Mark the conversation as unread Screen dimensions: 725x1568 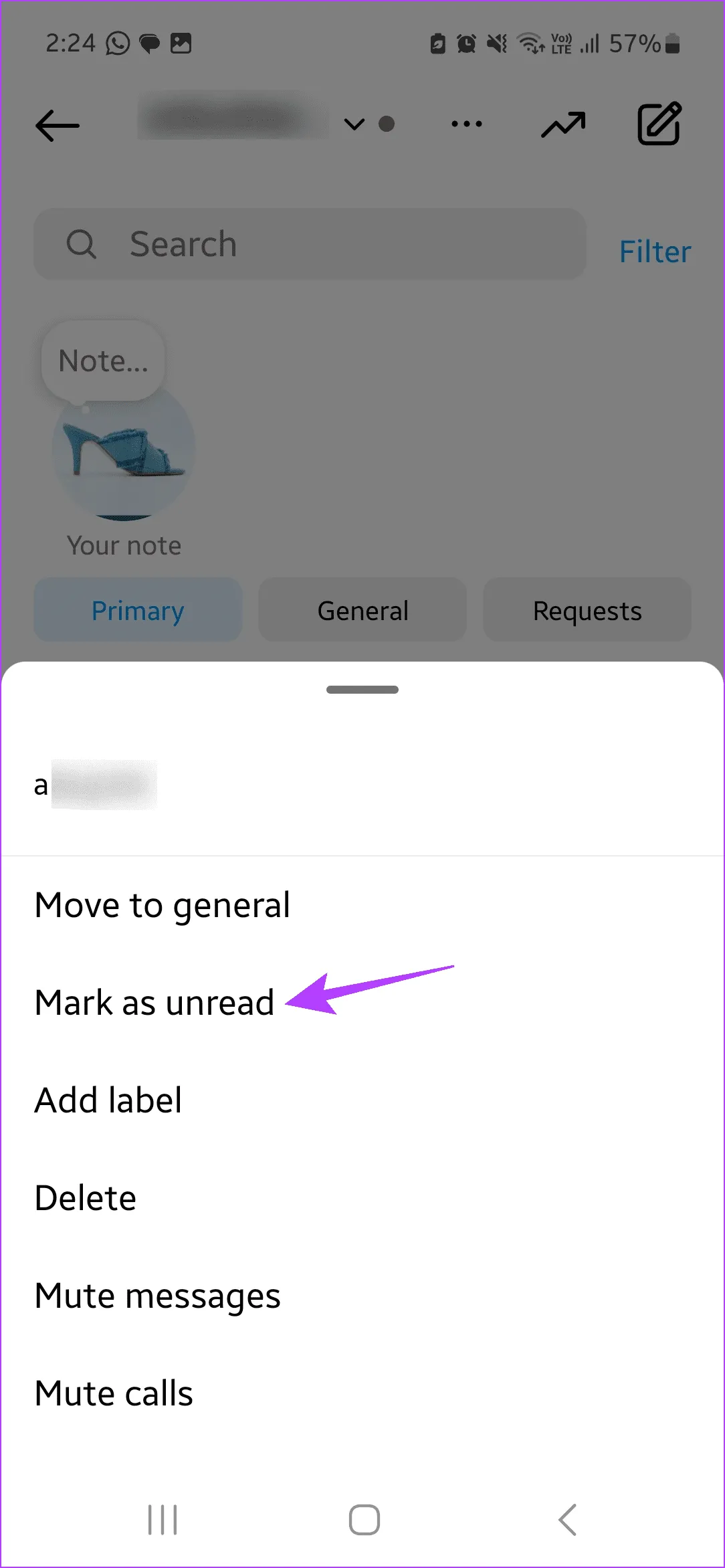pyautogui.click(x=154, y=1003)
